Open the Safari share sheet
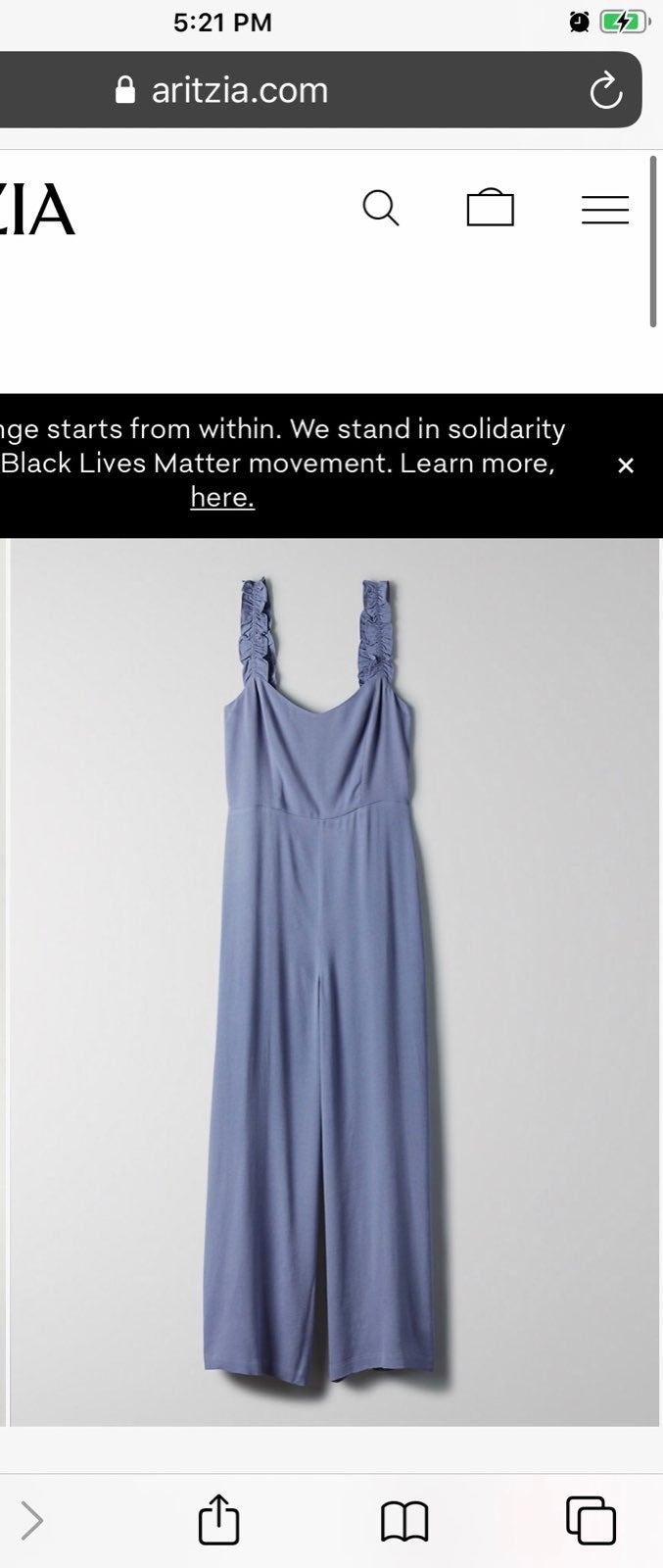The width and height of the screenshot is (663, 1568). (218, 1520)
